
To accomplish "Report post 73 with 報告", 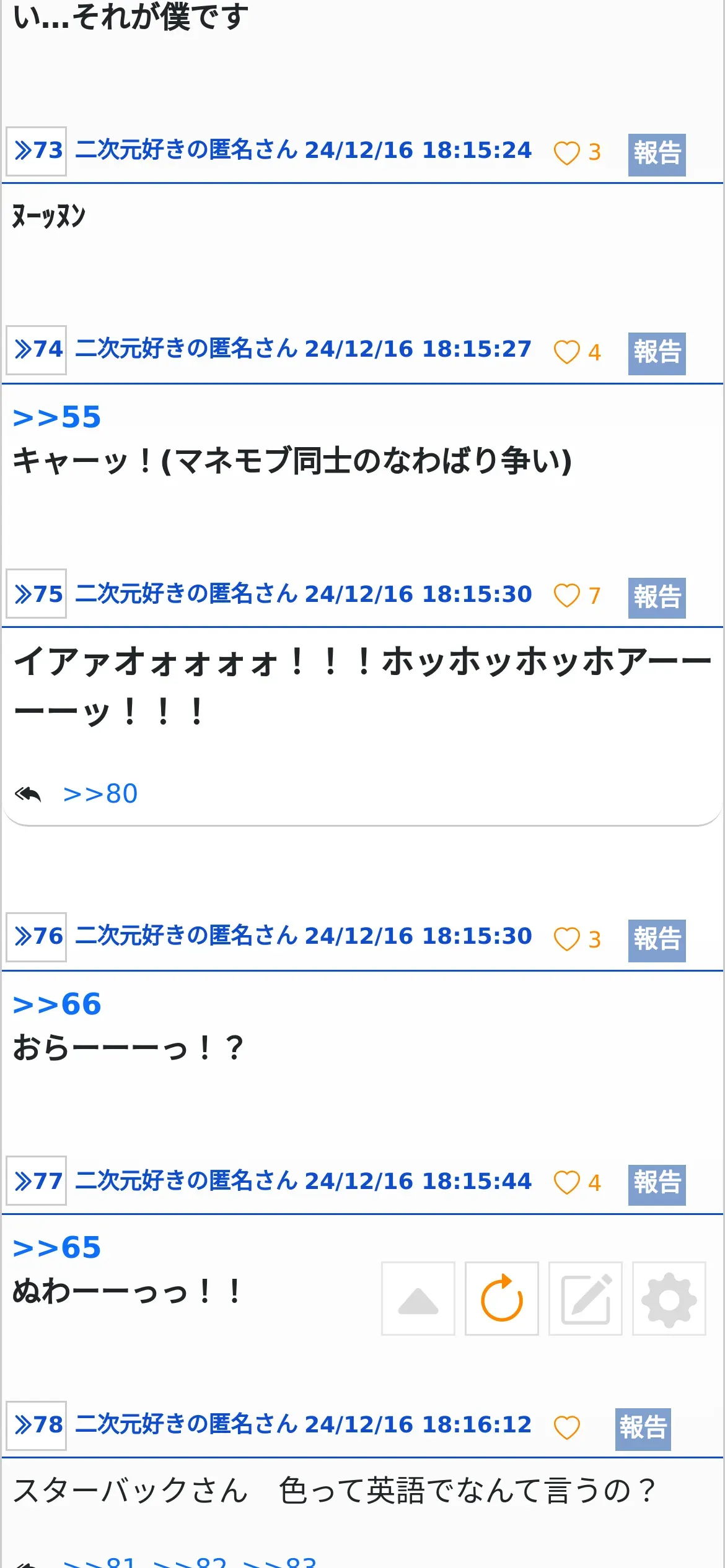I will pos(657,154).
